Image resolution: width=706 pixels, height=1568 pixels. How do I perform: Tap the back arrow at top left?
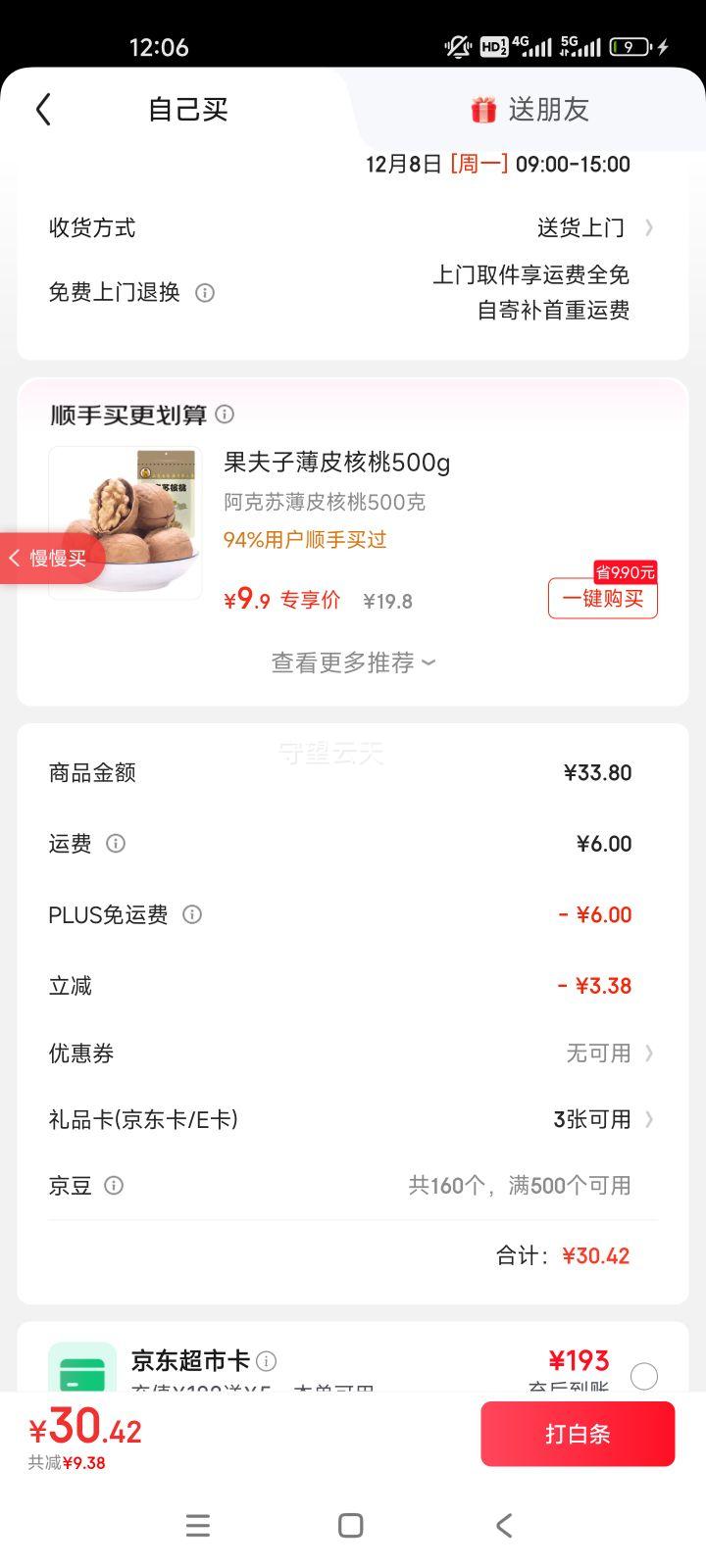tap(43, 110)
